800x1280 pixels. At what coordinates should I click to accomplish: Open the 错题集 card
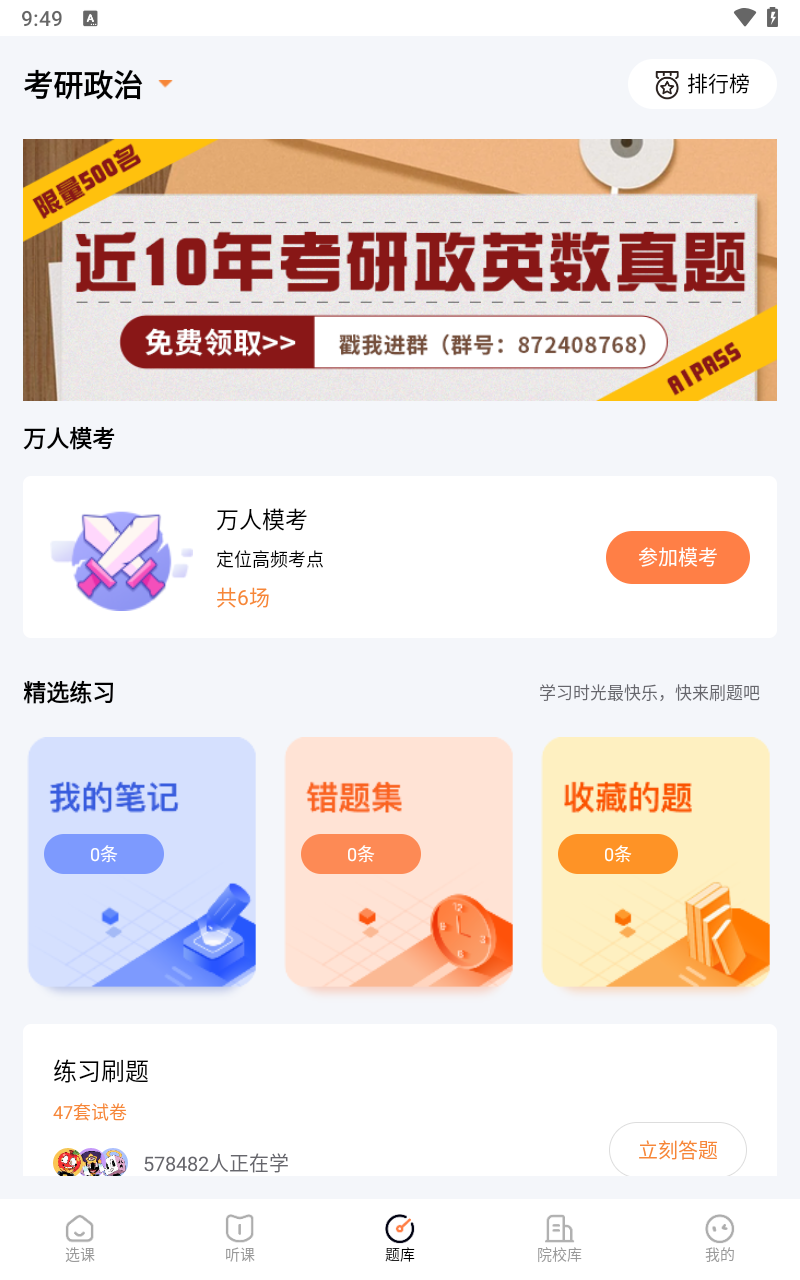point(399,862)
